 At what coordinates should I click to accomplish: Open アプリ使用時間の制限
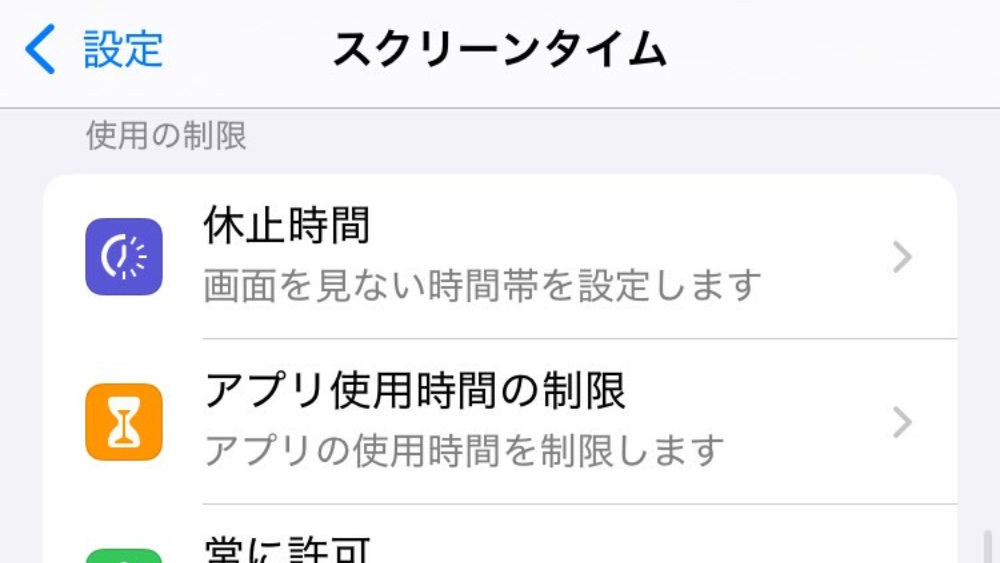tap(500, 422)
